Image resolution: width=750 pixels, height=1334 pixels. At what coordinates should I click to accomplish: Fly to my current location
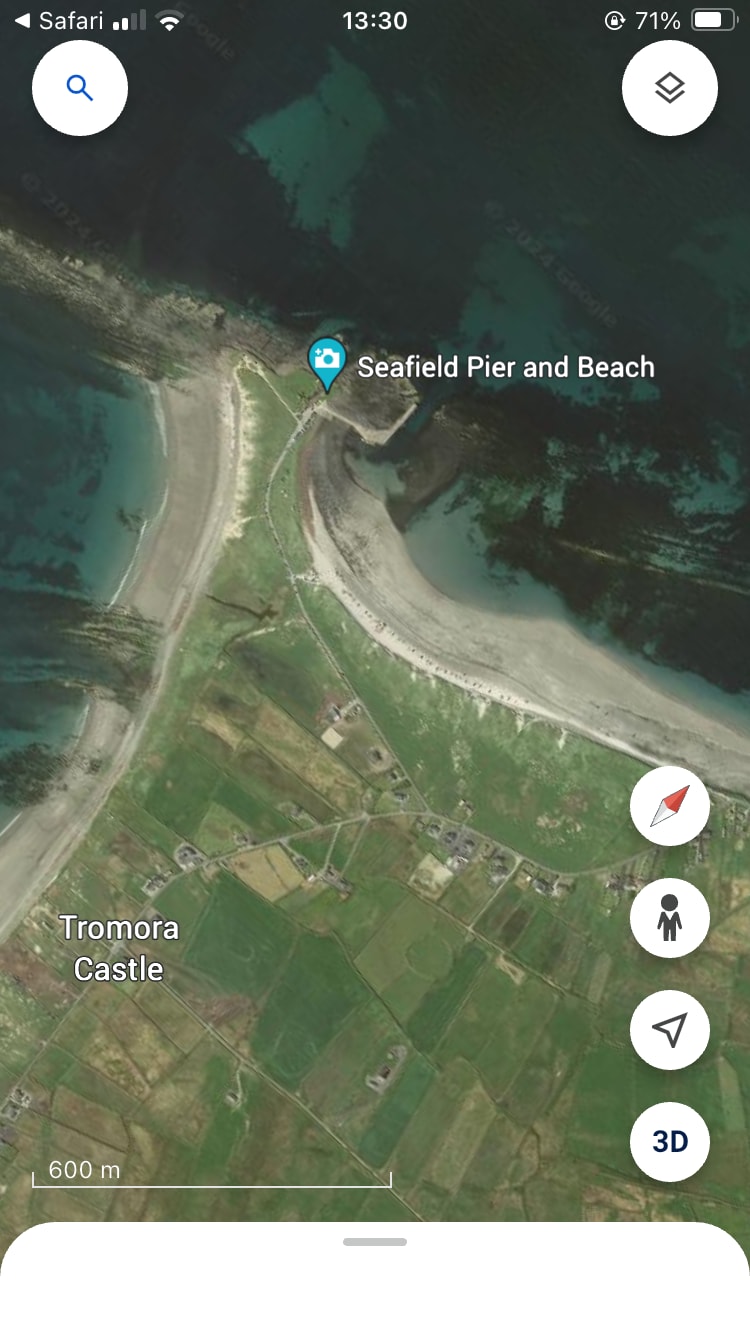coord(669,1030)
